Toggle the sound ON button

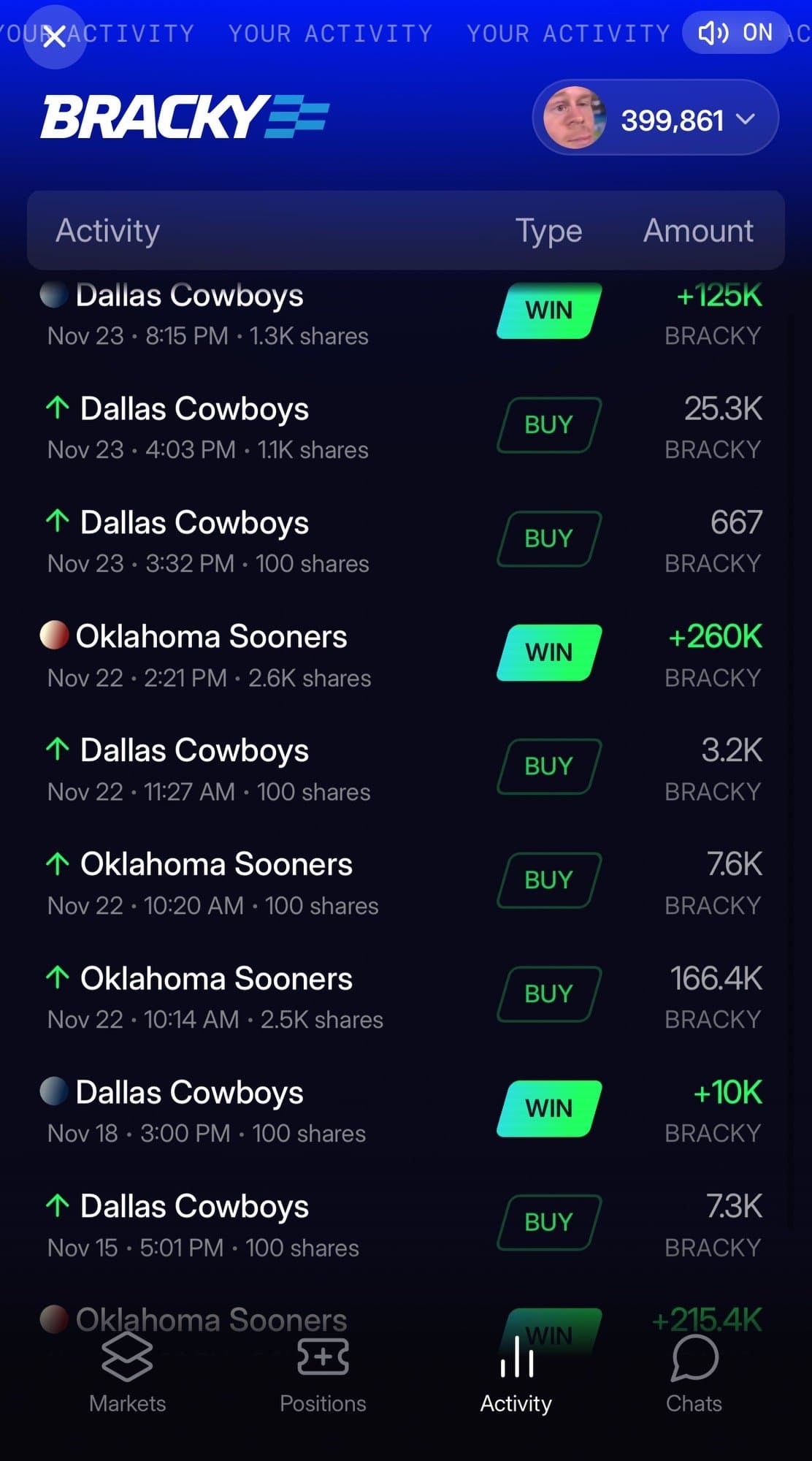tap(734, 33)
